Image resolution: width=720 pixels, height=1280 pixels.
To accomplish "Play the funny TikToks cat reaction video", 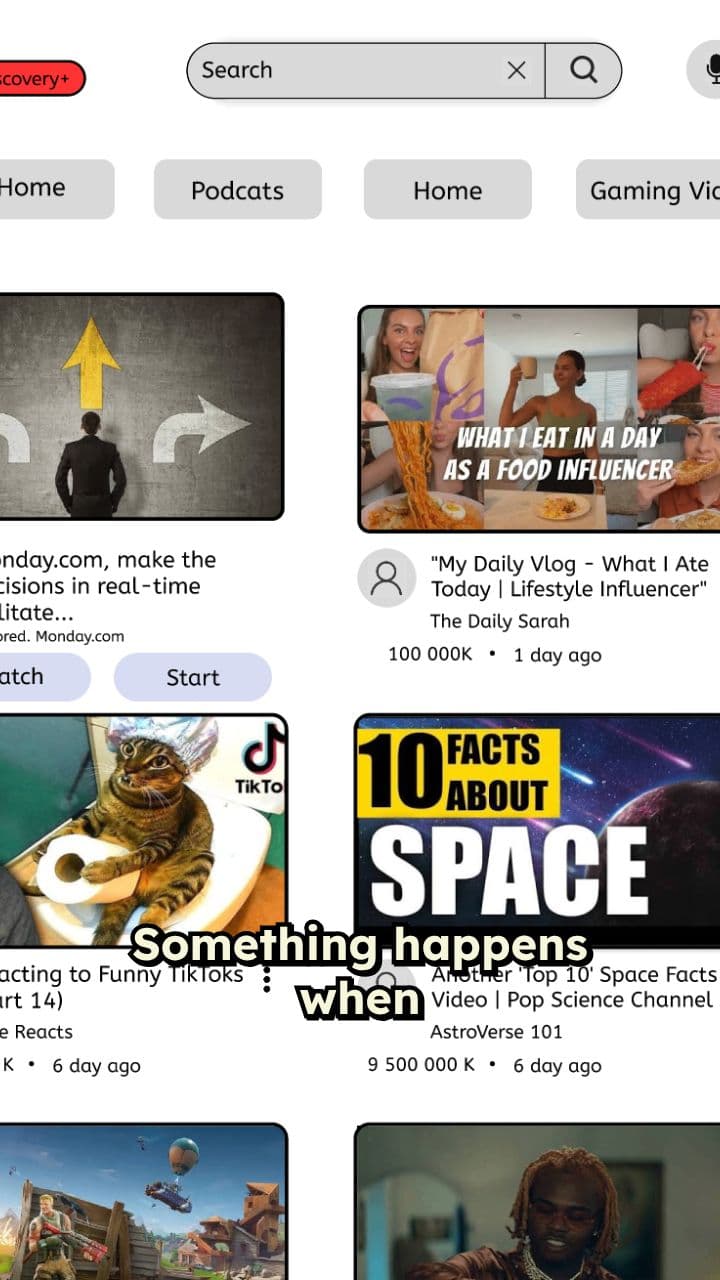I will point(140,830).
